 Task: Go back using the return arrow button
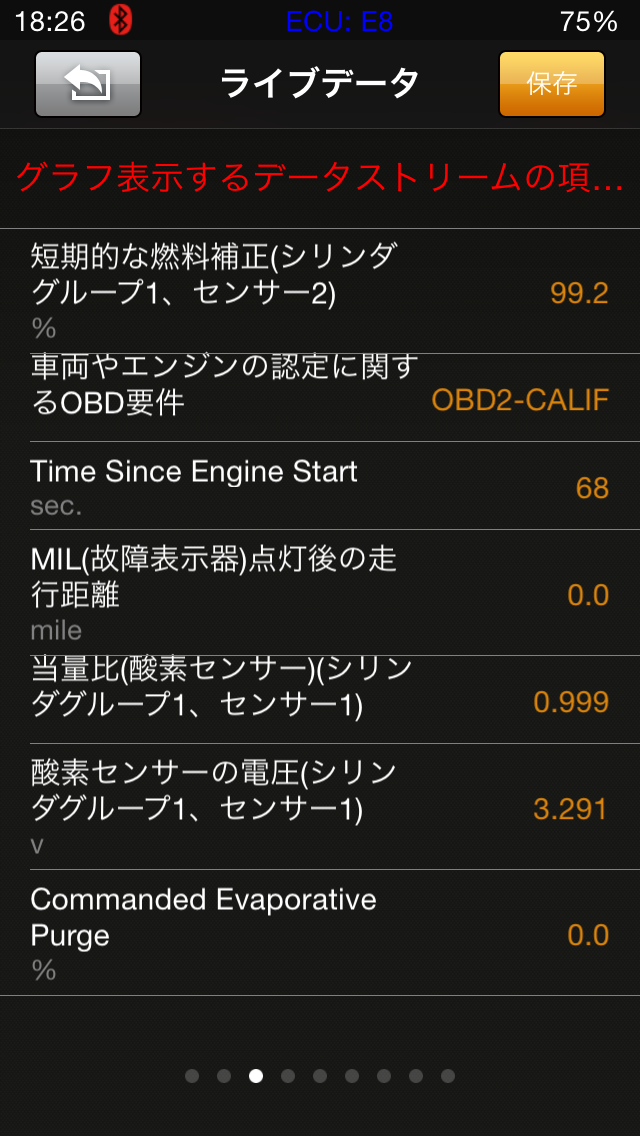(x=88, y=84)
